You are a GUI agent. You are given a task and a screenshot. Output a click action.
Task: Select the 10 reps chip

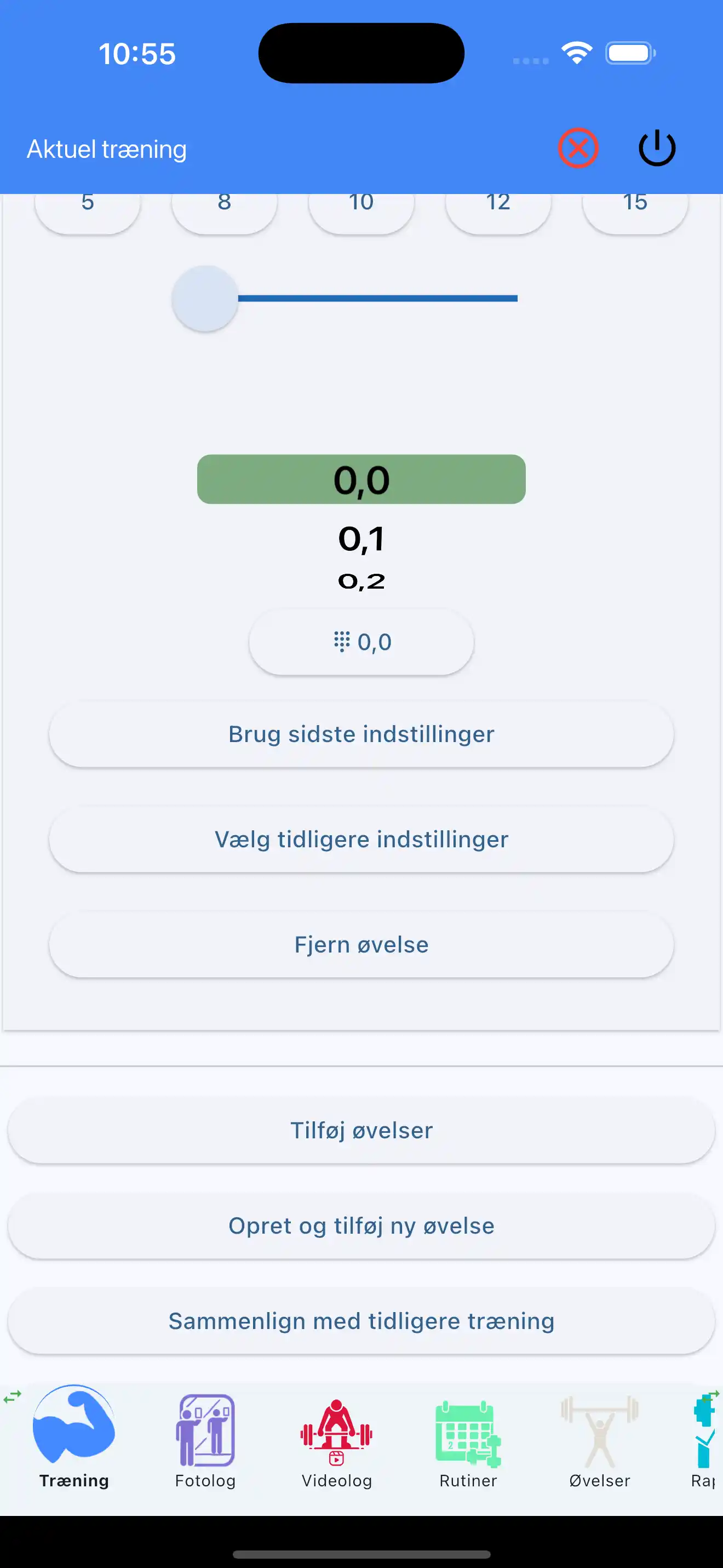tap(361, 208)
